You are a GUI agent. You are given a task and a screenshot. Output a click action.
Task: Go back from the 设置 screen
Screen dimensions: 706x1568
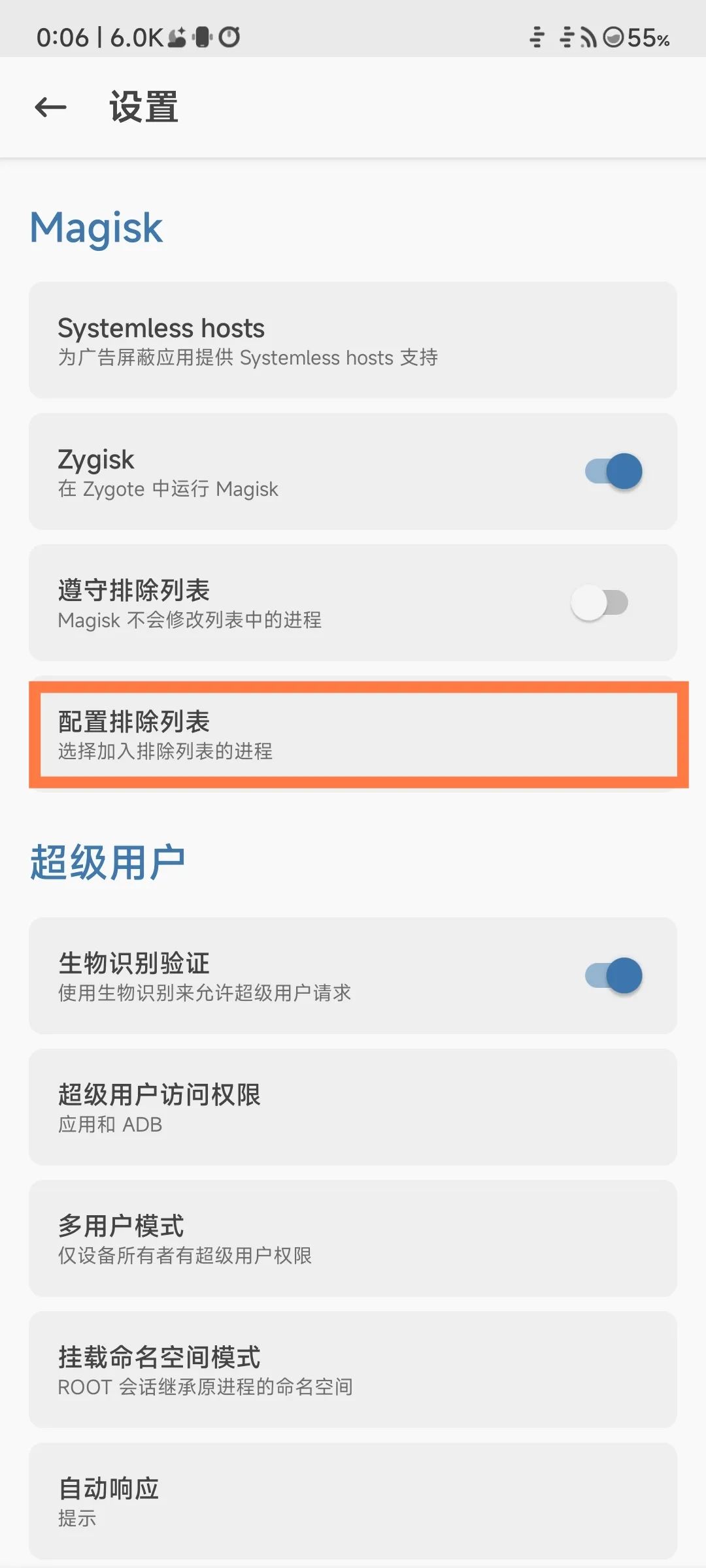[50, 107]
